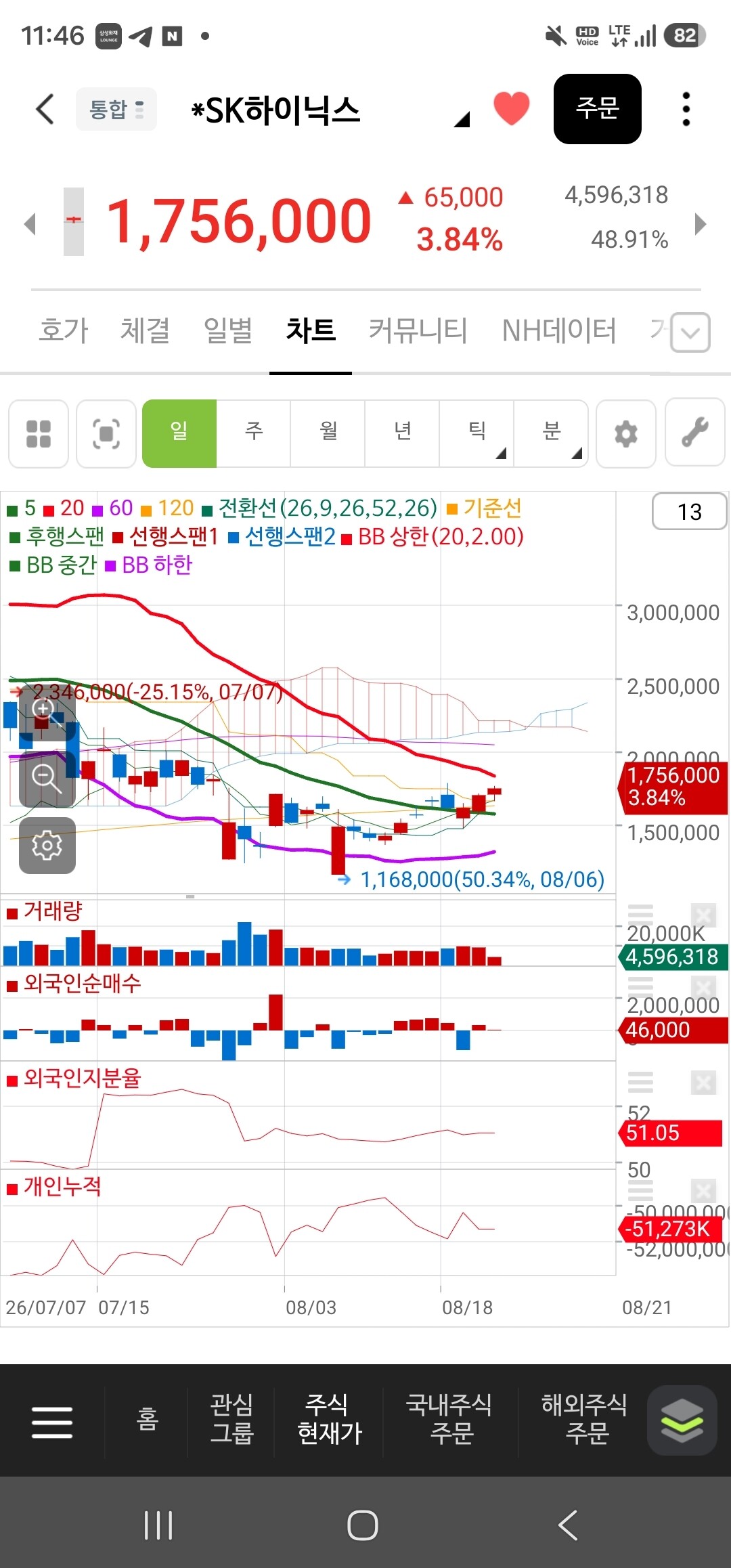This screenshot has width=731, height=1568.
Task: Open the wrench chart tools
Action: tap(695, 433)
